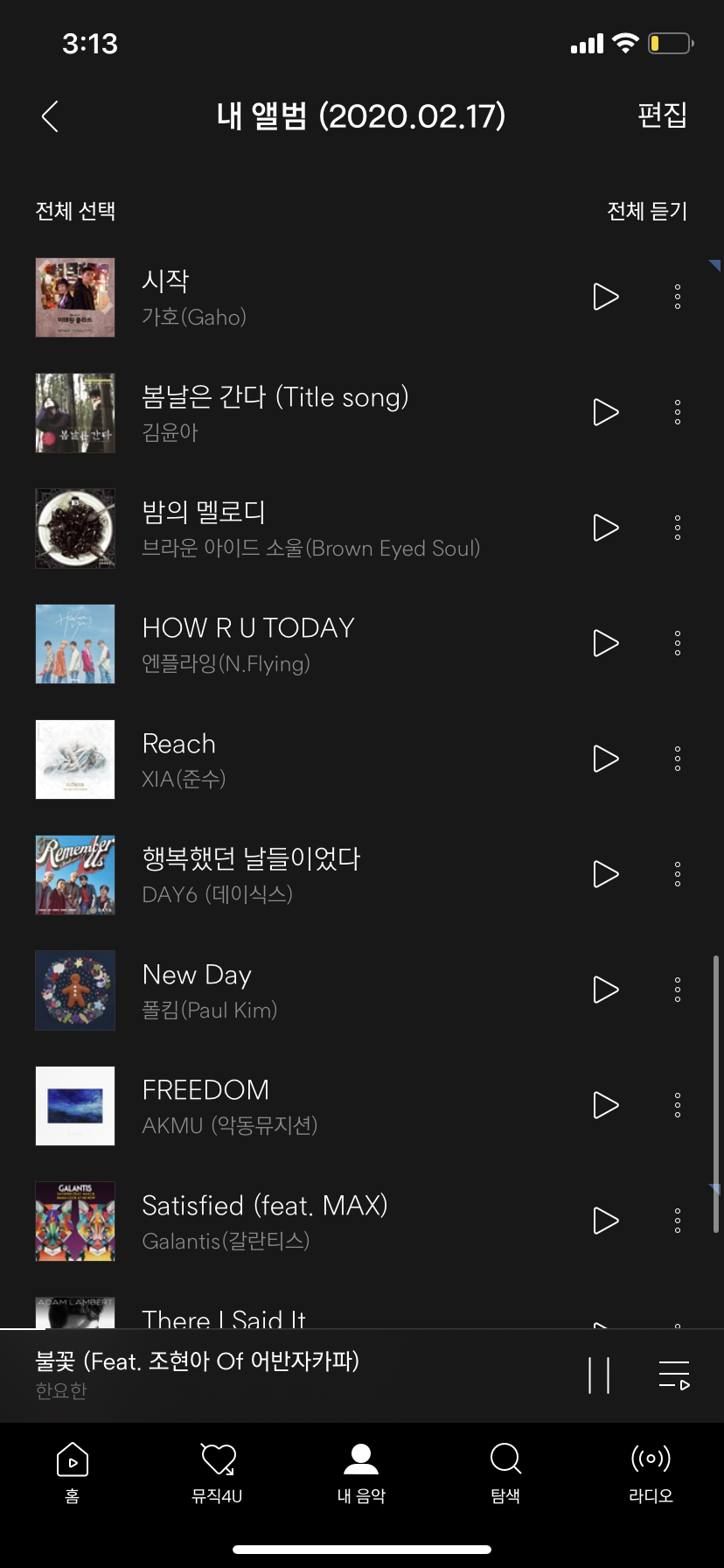Select the 내 음악 person icon
Screen dimensions: 724x1568
tap(361, 1459)
